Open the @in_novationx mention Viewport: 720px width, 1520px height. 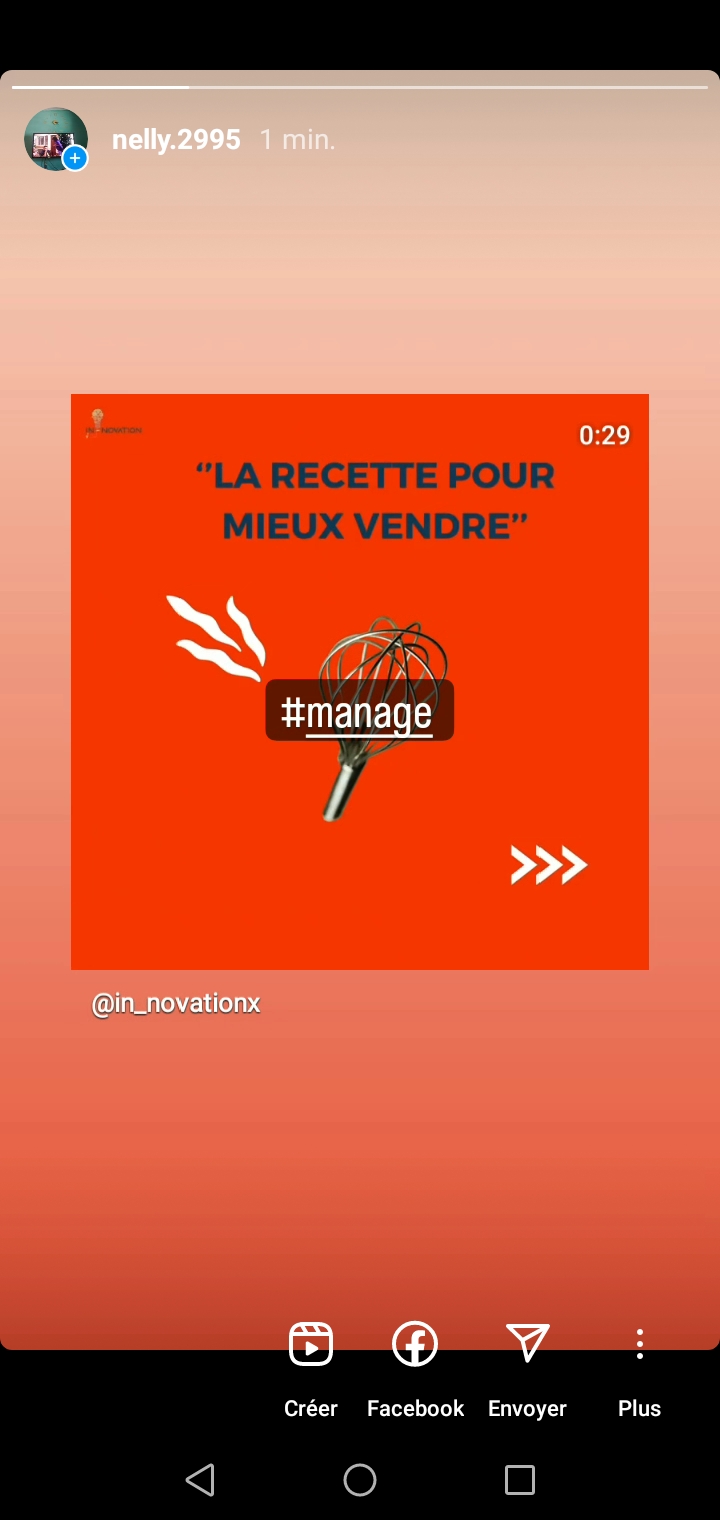(176, 1003)
